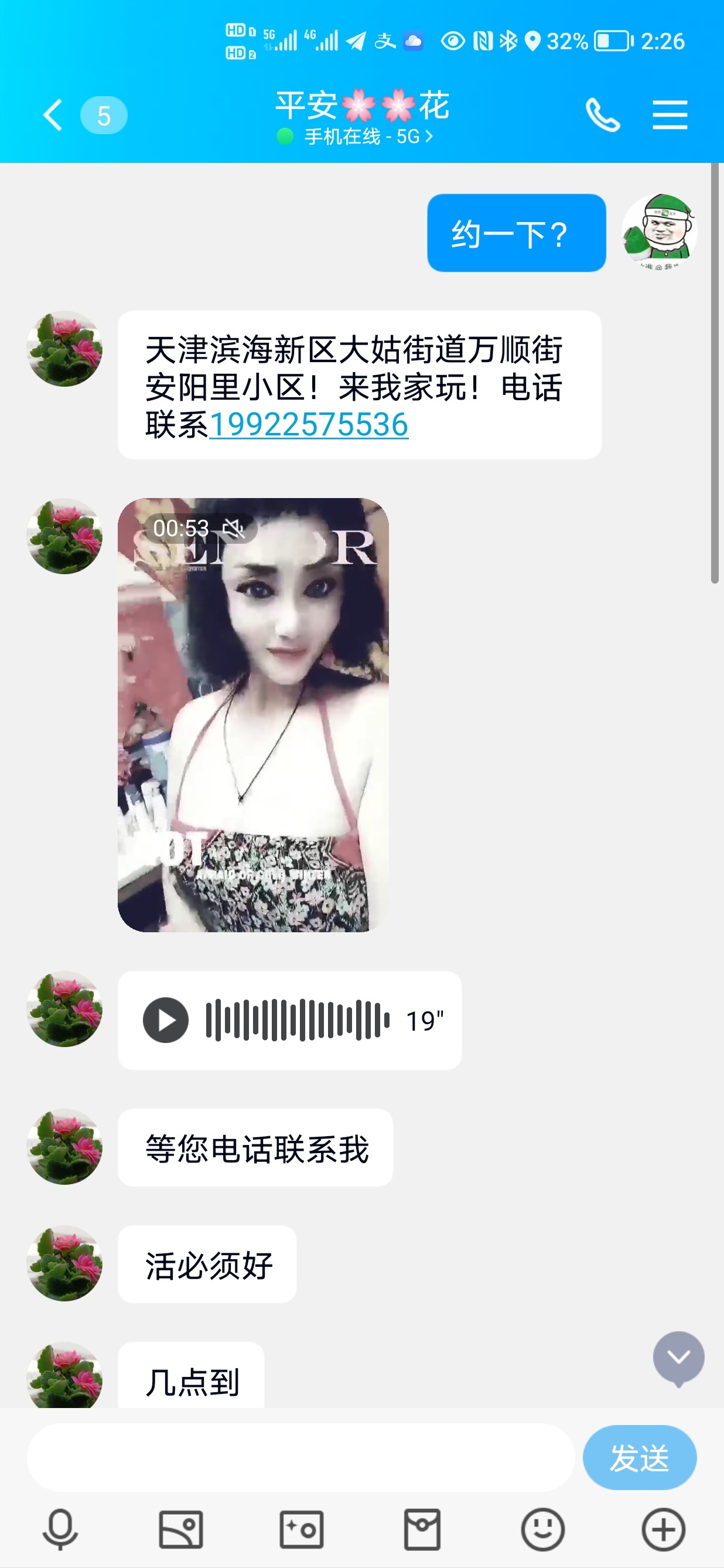Select the 等您电话联系我 message bubble
Screen dimensions: 724x1568
(x=255, y=1149)
